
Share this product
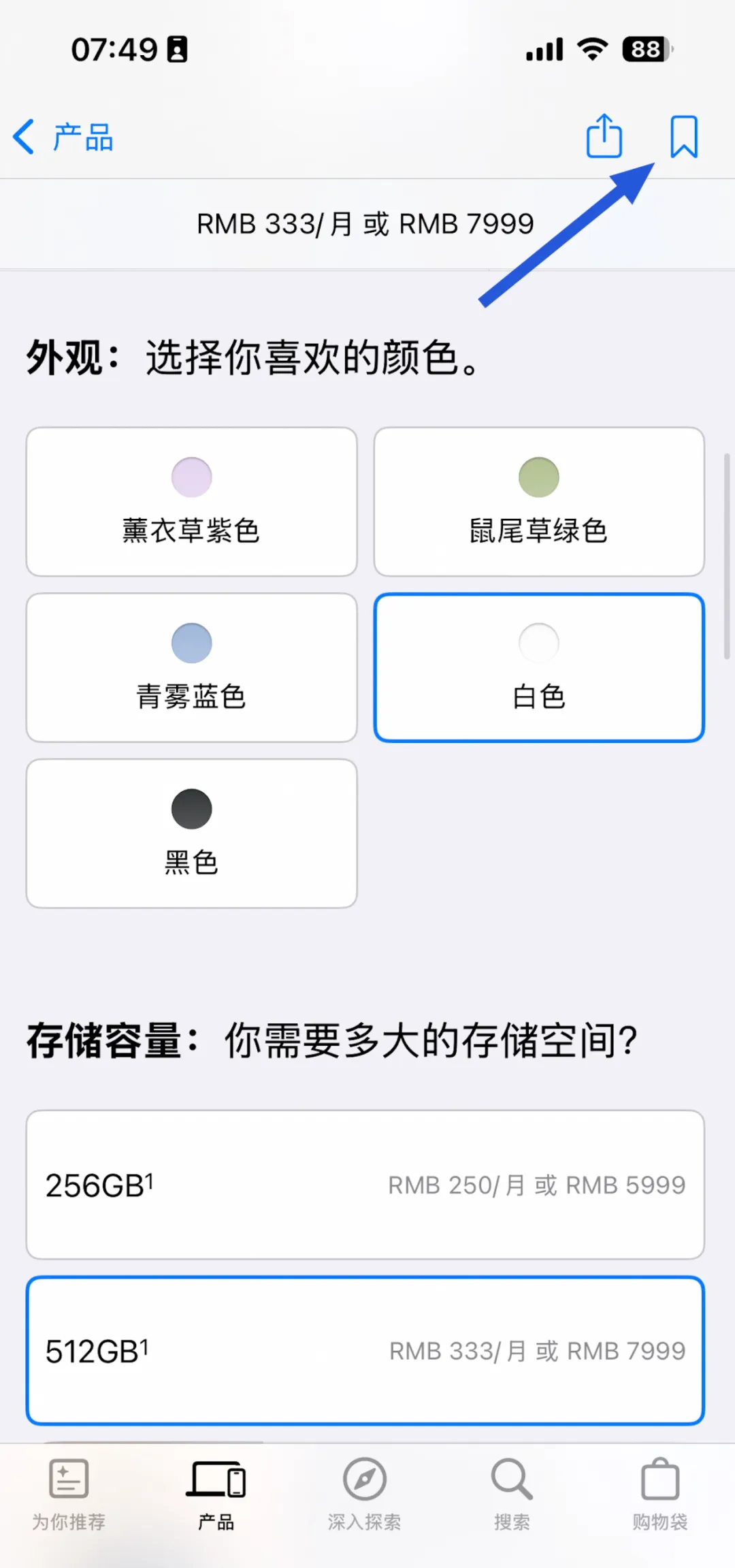(604, 136)
